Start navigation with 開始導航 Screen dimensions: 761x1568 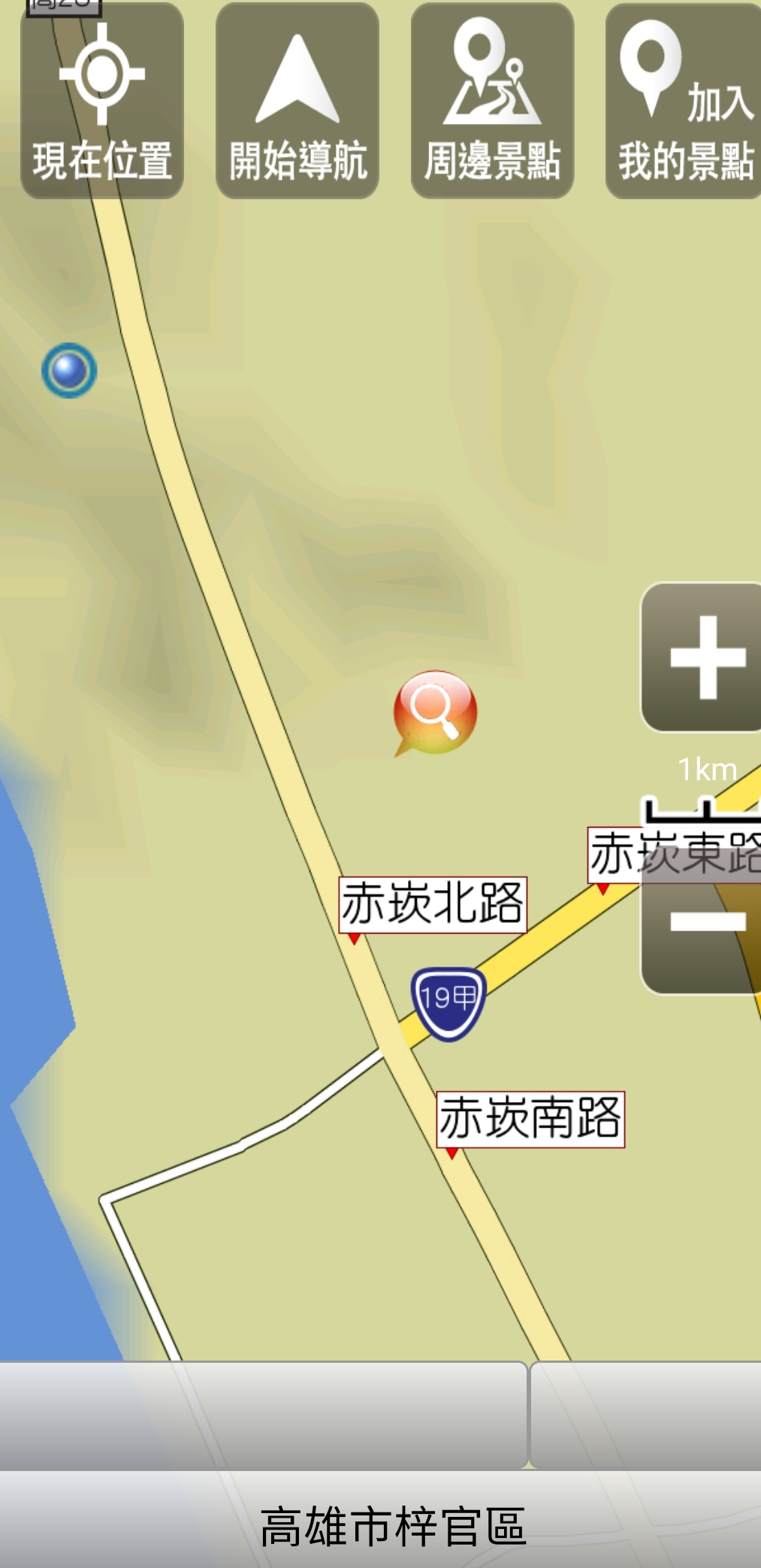(x=297, y=101)
